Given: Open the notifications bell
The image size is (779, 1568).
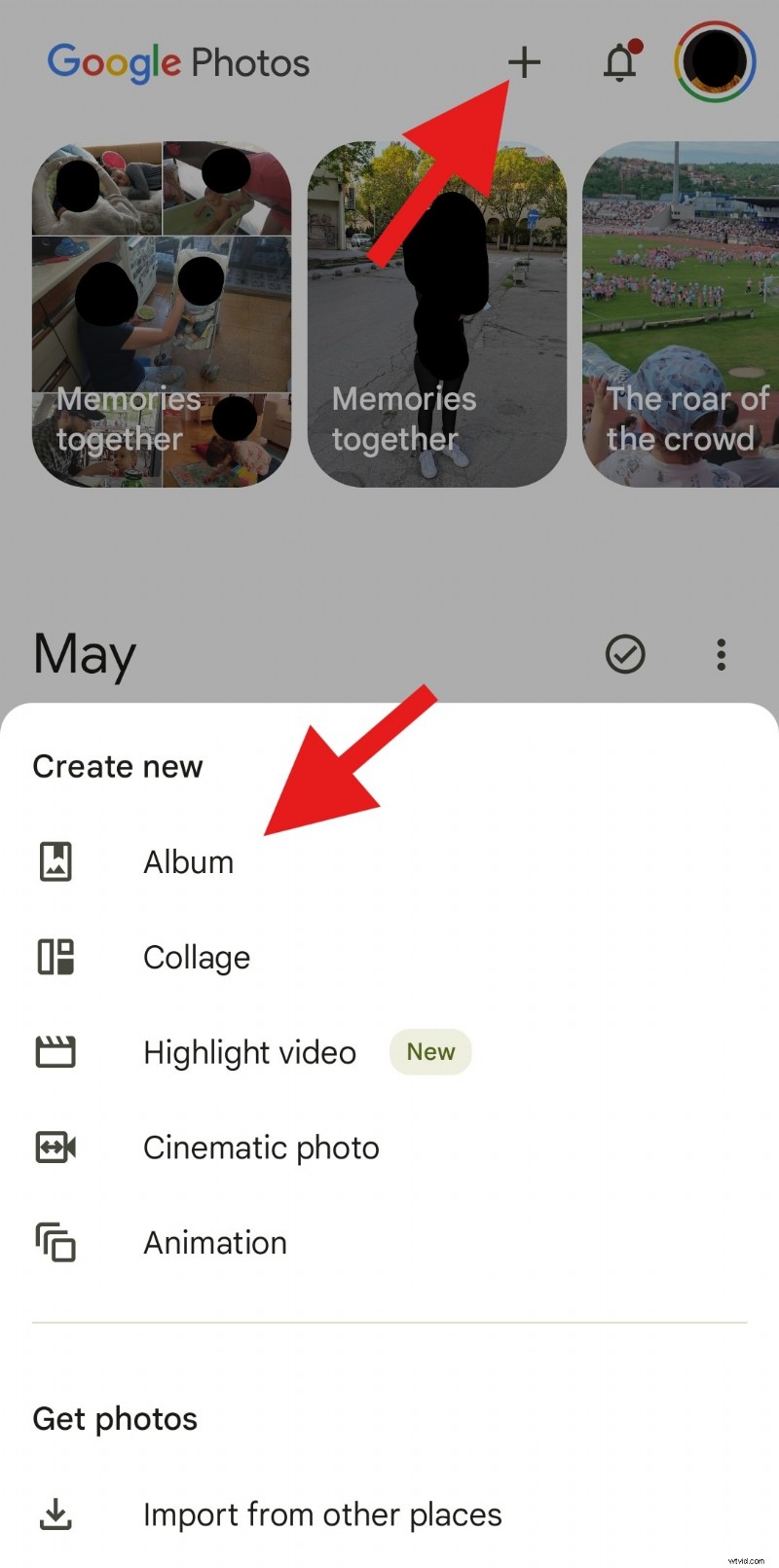Looking at the screenshot, I should 620,61.
